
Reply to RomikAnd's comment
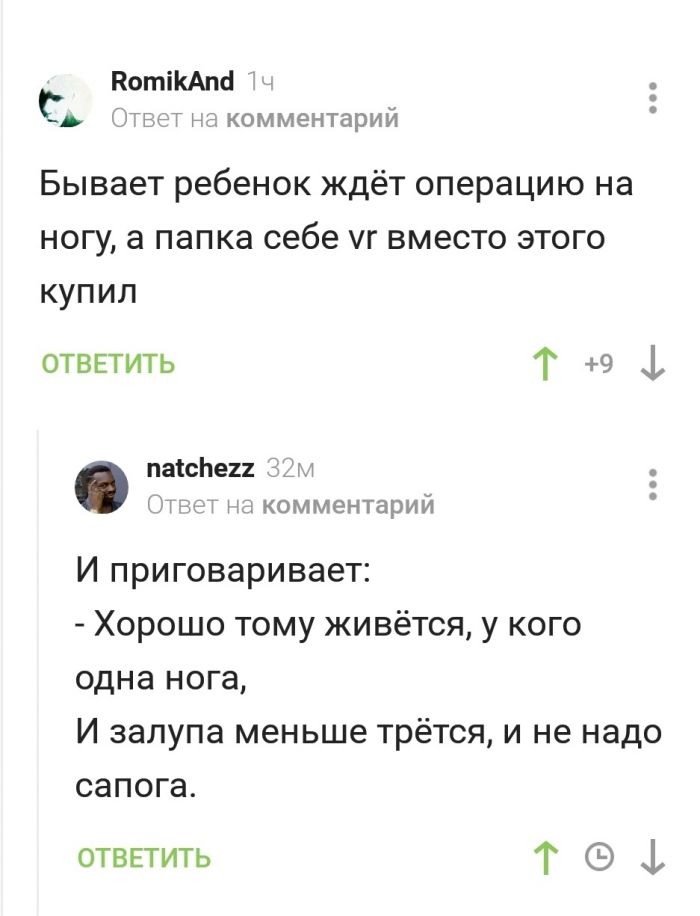[109, 364]
